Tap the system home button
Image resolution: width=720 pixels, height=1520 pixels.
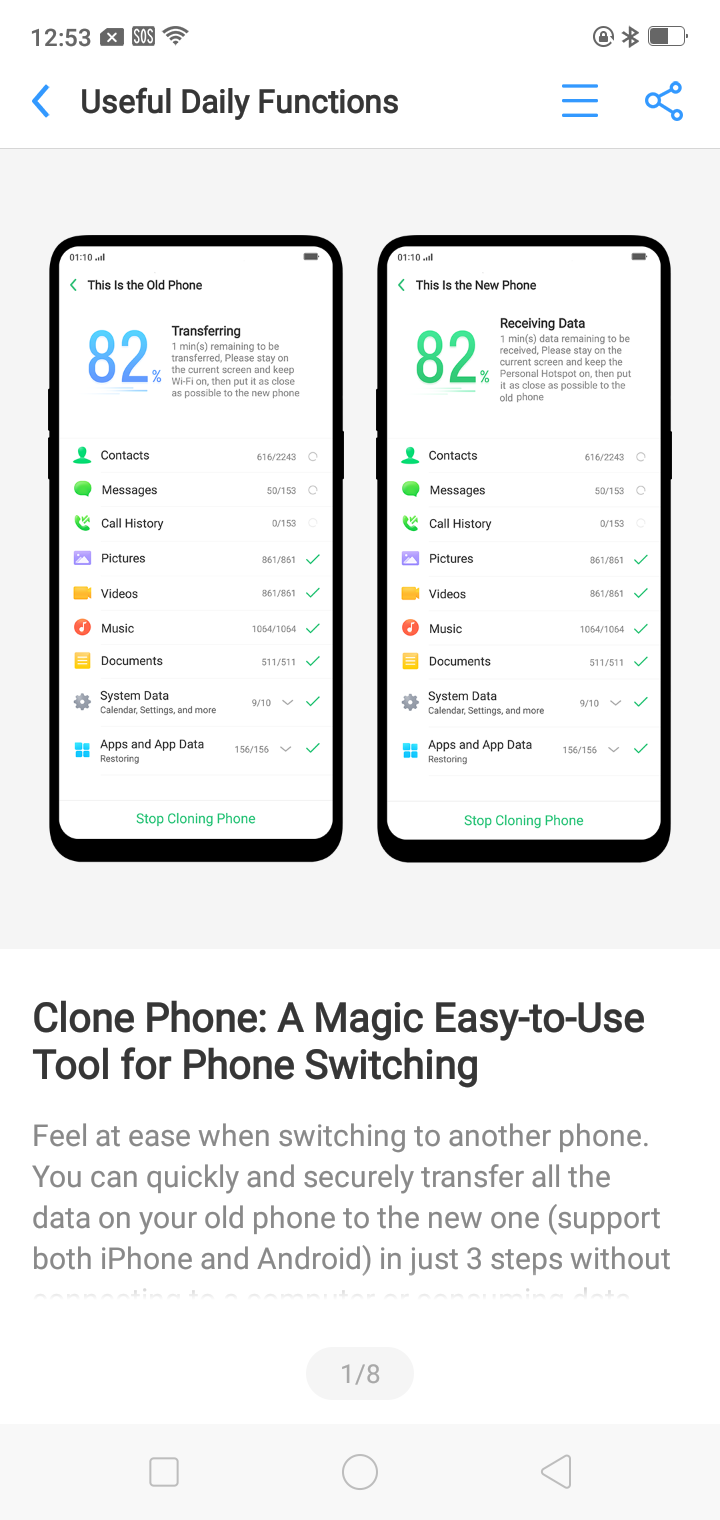click(360, 1471)
